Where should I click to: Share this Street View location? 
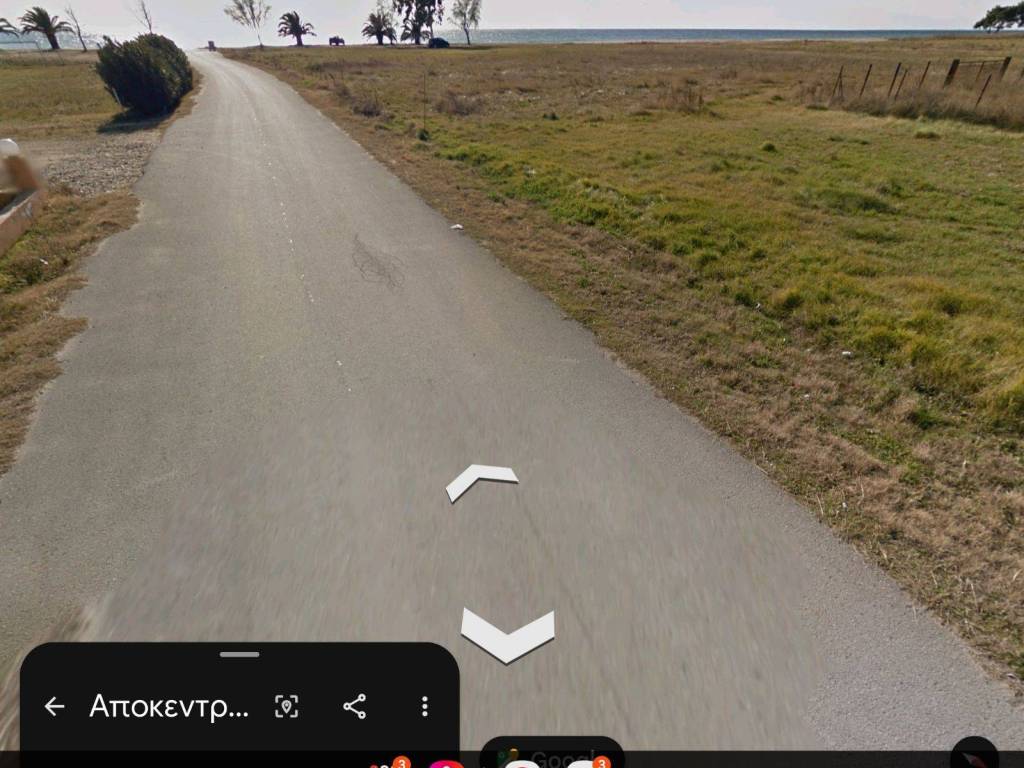(355, 707)
